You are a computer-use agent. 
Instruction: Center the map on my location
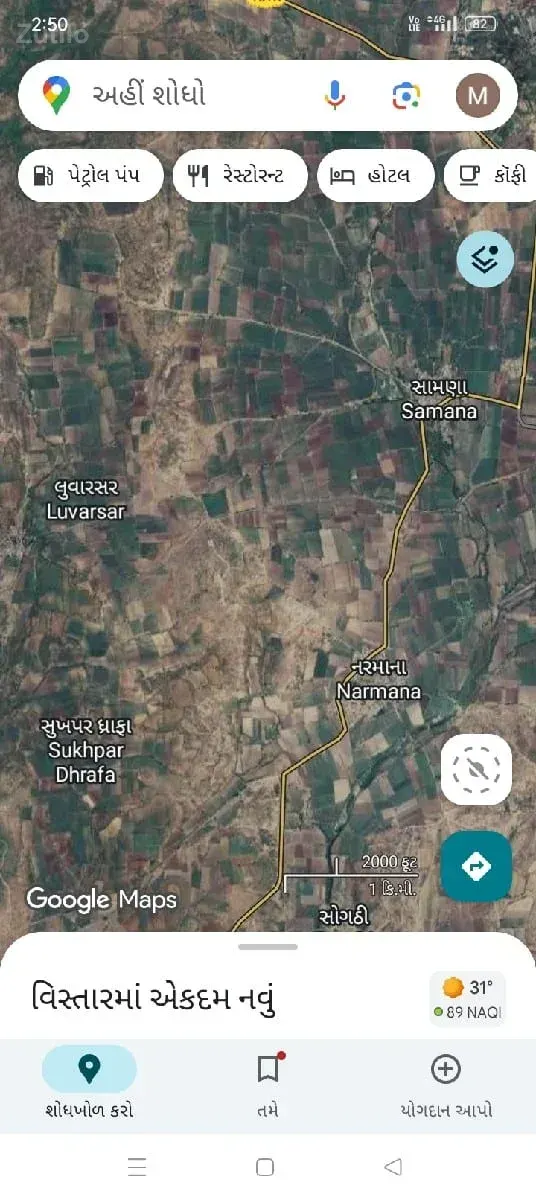[x=476, y=769]
